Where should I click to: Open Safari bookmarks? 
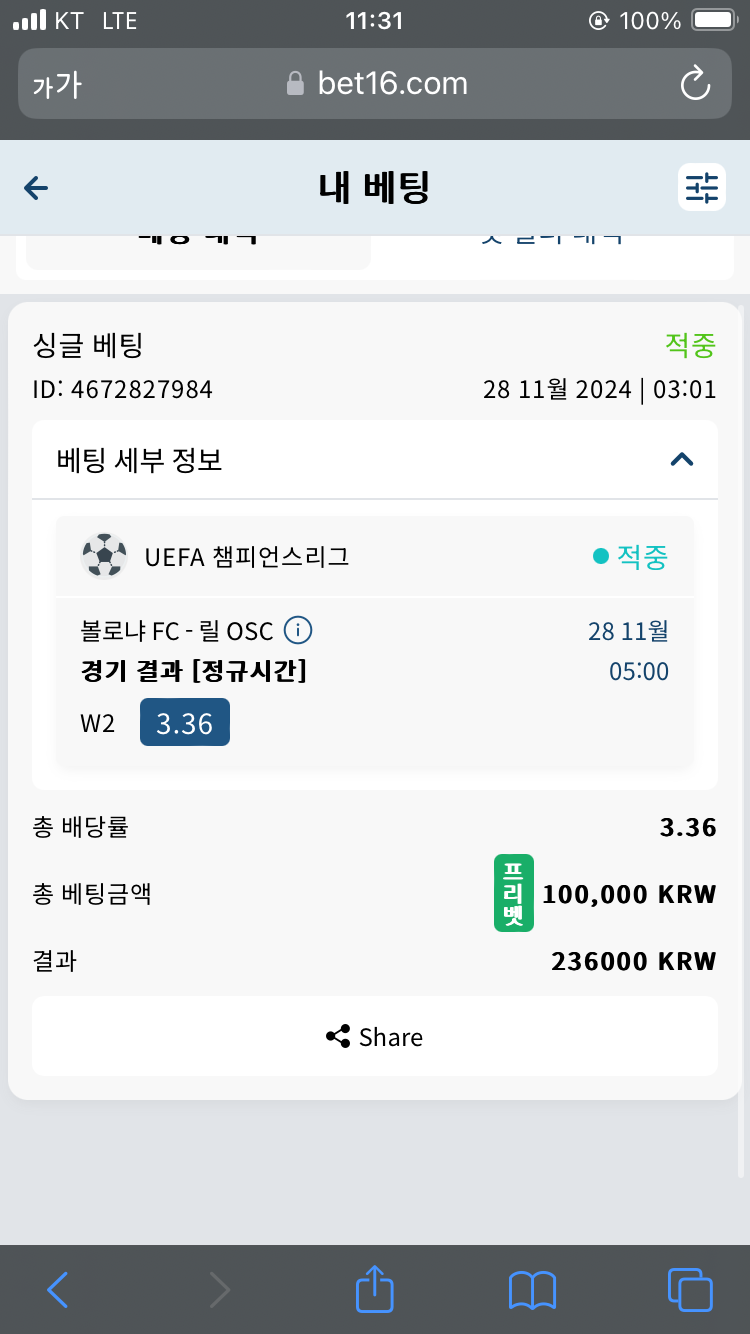pyautogui.click(x=532, y=1290)
